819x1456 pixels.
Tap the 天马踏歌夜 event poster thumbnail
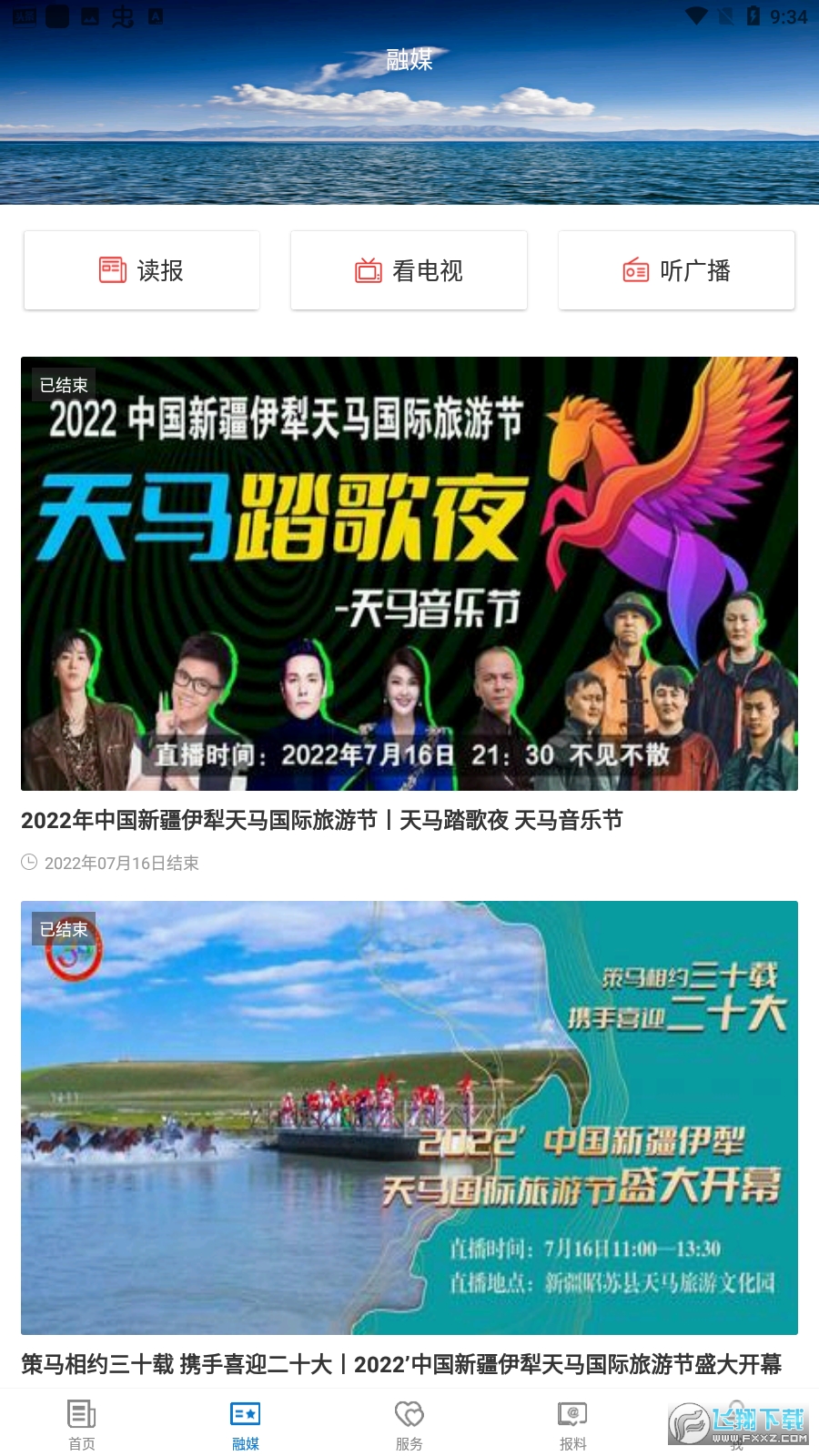coord(409,573)
